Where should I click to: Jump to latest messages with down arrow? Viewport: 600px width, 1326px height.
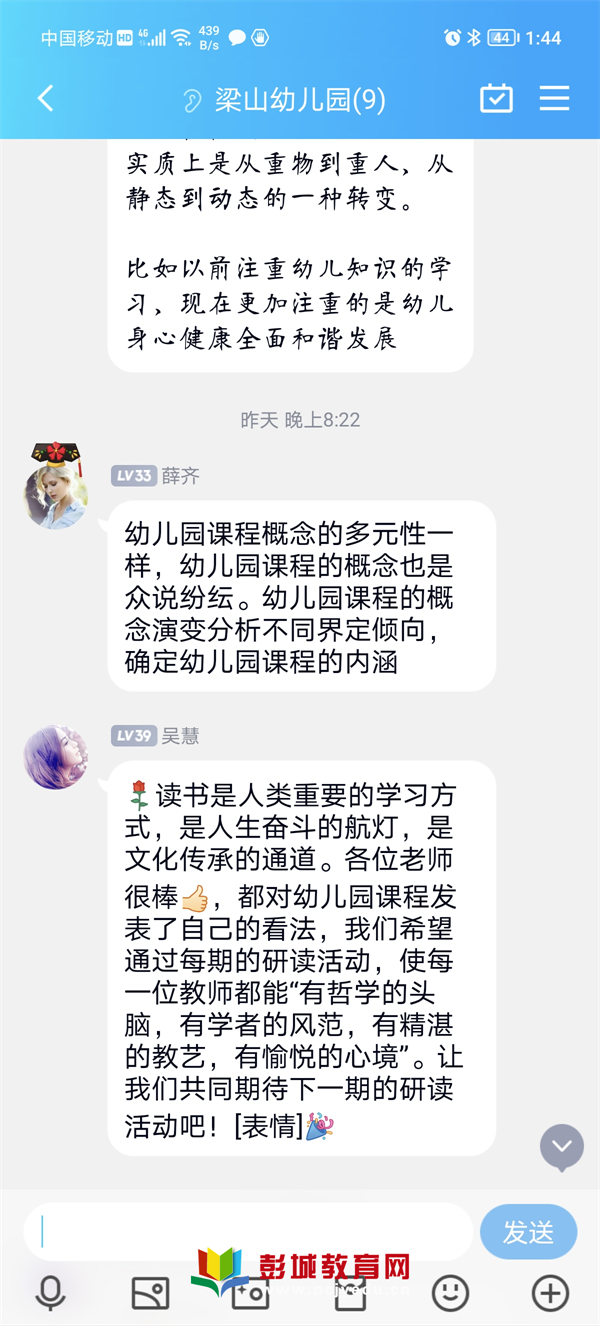click(x=561, y=1146)
